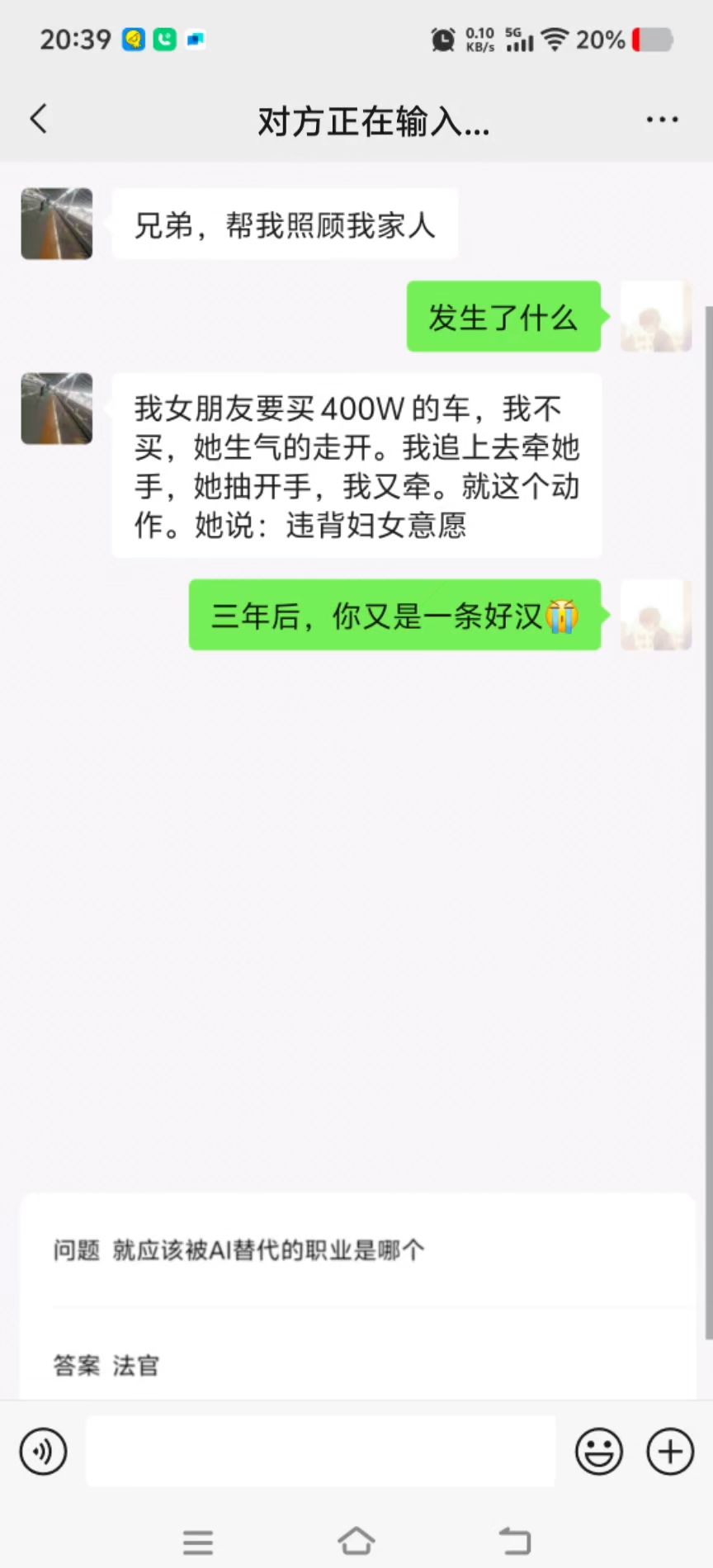Image resolution: width=713 pixels, height=1568 pixels.
Task: Open the emoji sticker panel
Action: click(x=599, y=1451)
